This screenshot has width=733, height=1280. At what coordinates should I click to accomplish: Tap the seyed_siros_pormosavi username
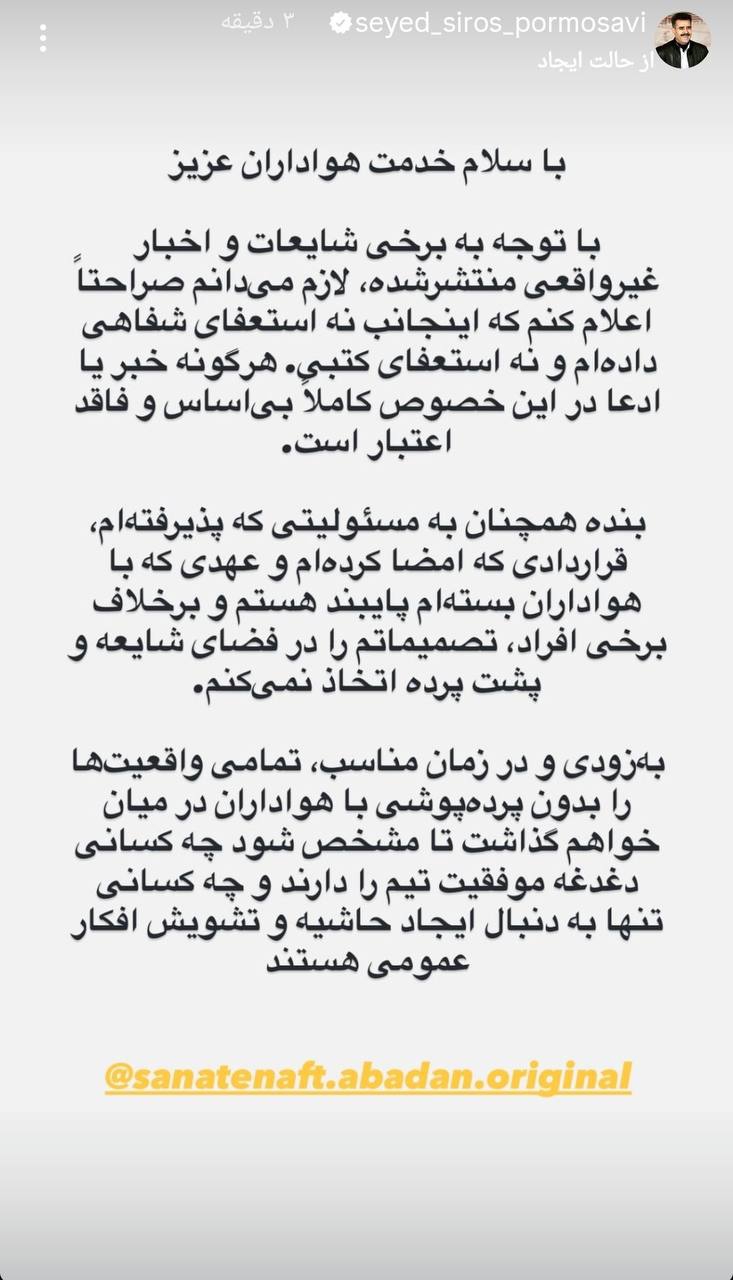499,22
